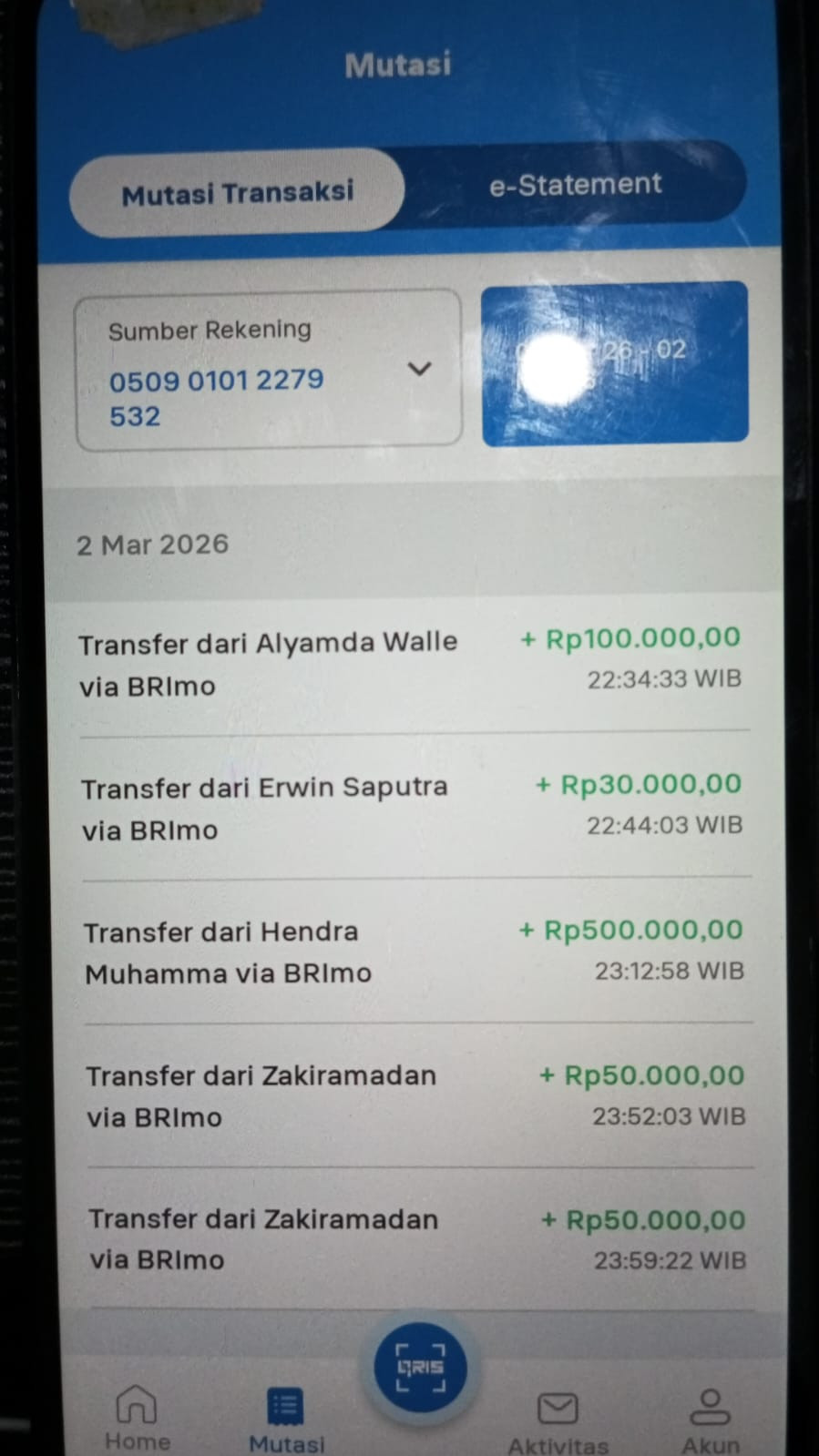Expand the Sumber Rekening account dropdown
The image size is (819, 1456).
coord(268,370)
